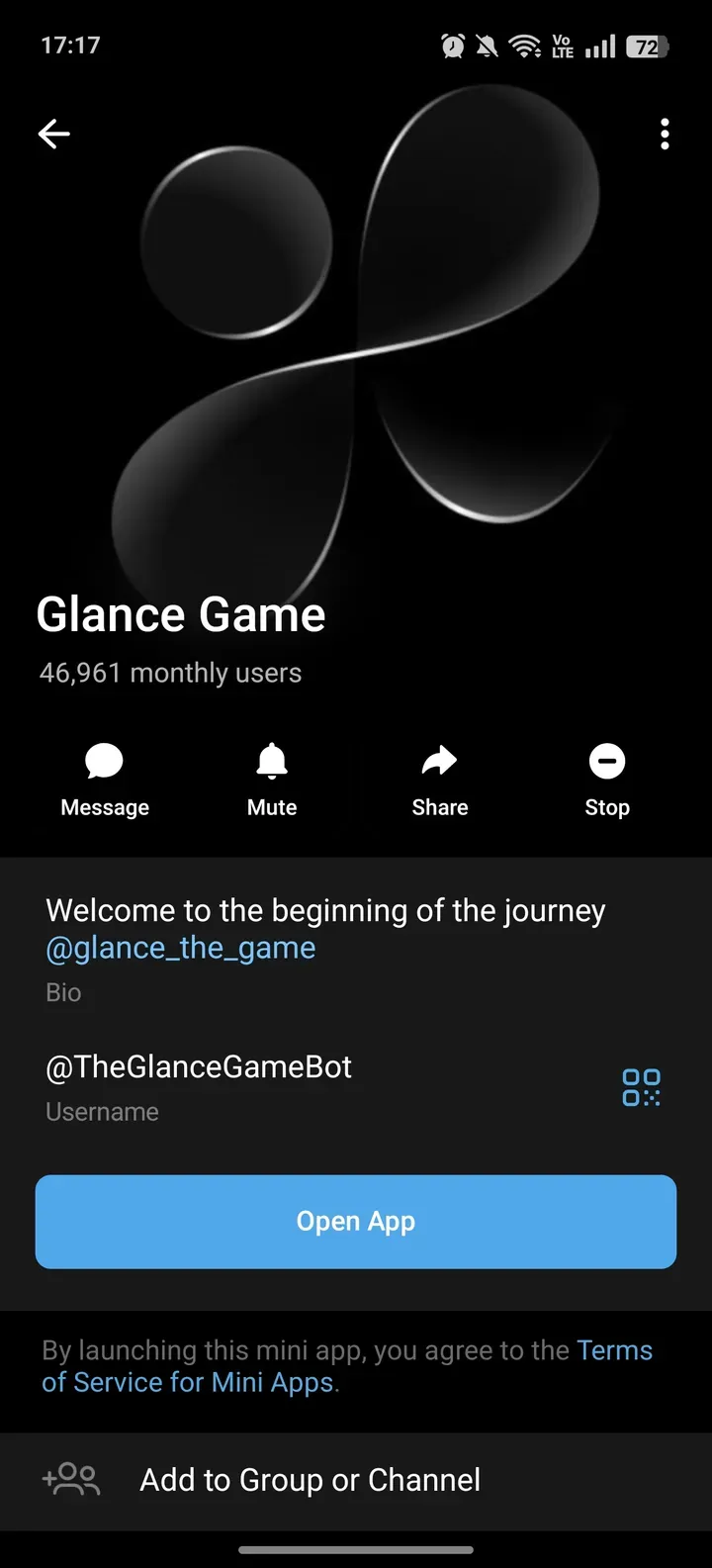The image size is (712, 1568).
Task: Open the QR code for TheGlanceGameBot
Action: 641,1086
